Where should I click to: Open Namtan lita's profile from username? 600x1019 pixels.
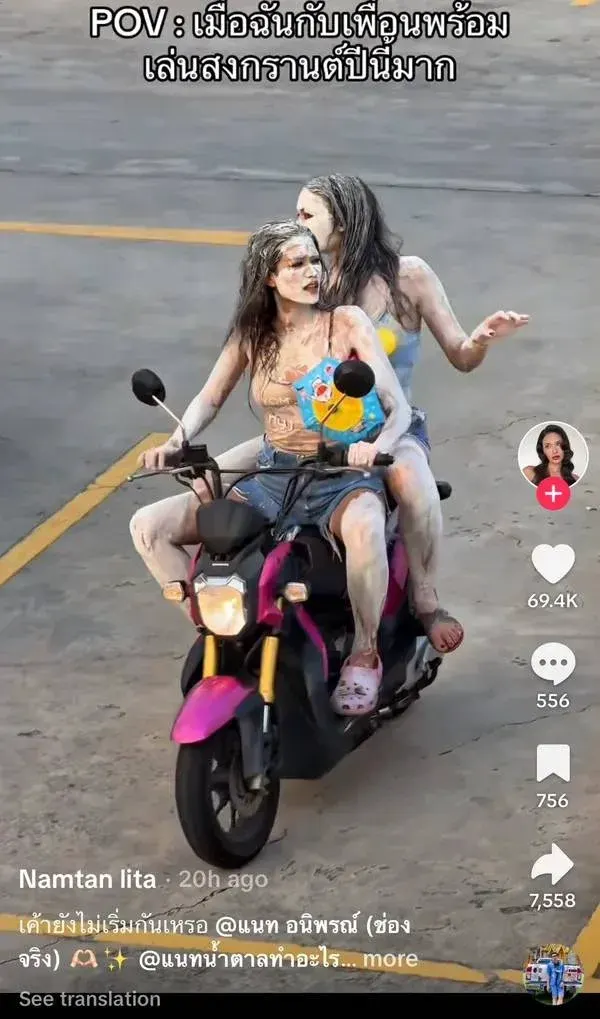click(x=88, y=879)
